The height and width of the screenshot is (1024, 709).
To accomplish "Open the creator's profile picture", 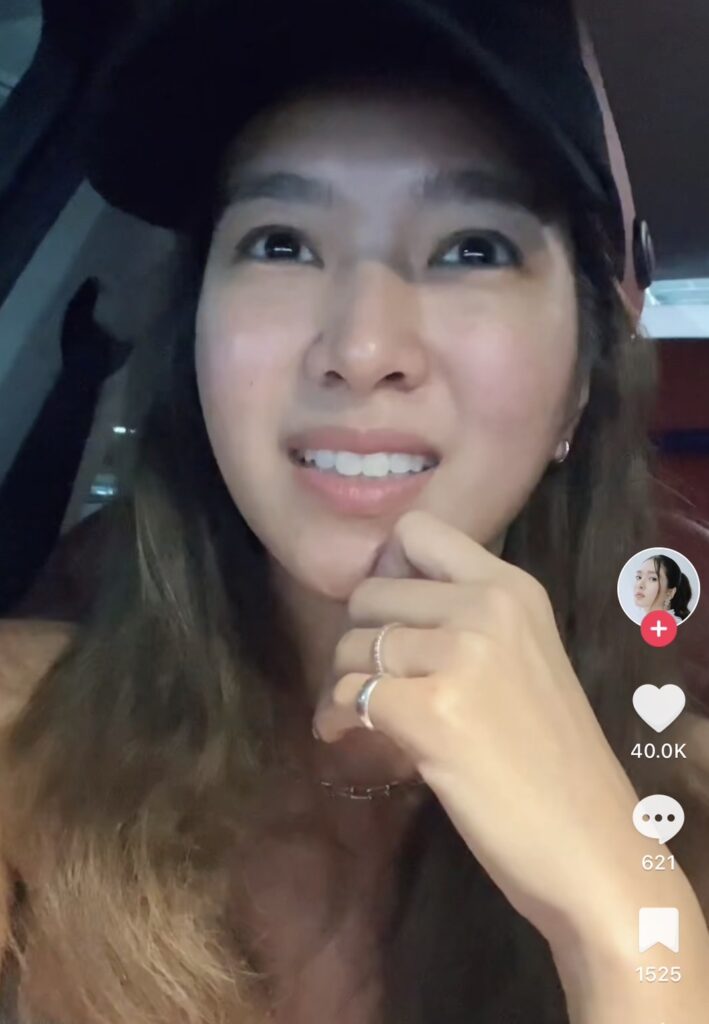I will coord(657,586).
